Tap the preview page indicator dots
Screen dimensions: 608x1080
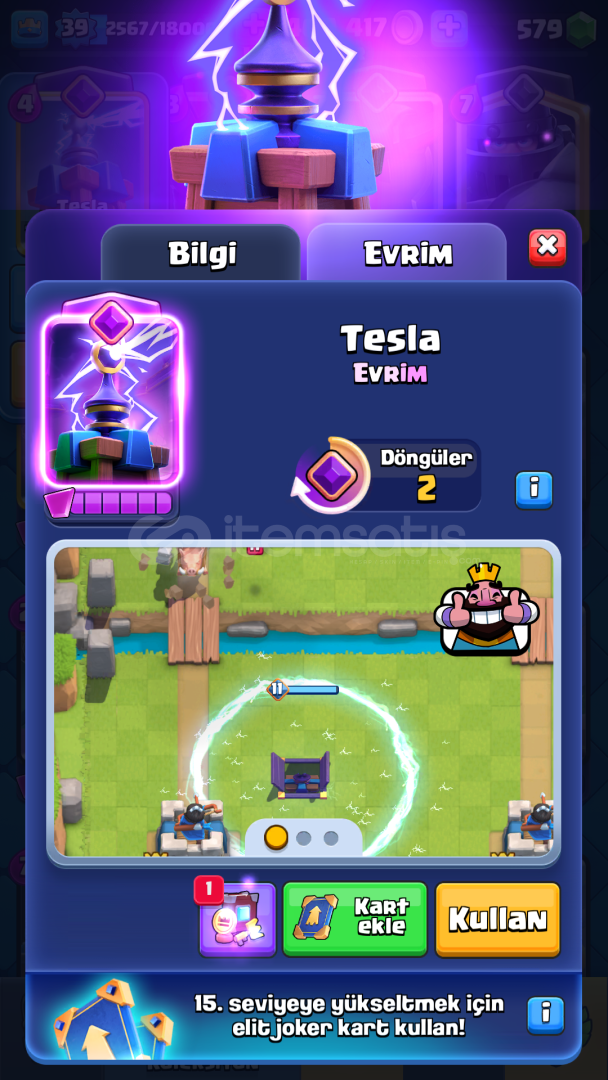coord(304,838)
